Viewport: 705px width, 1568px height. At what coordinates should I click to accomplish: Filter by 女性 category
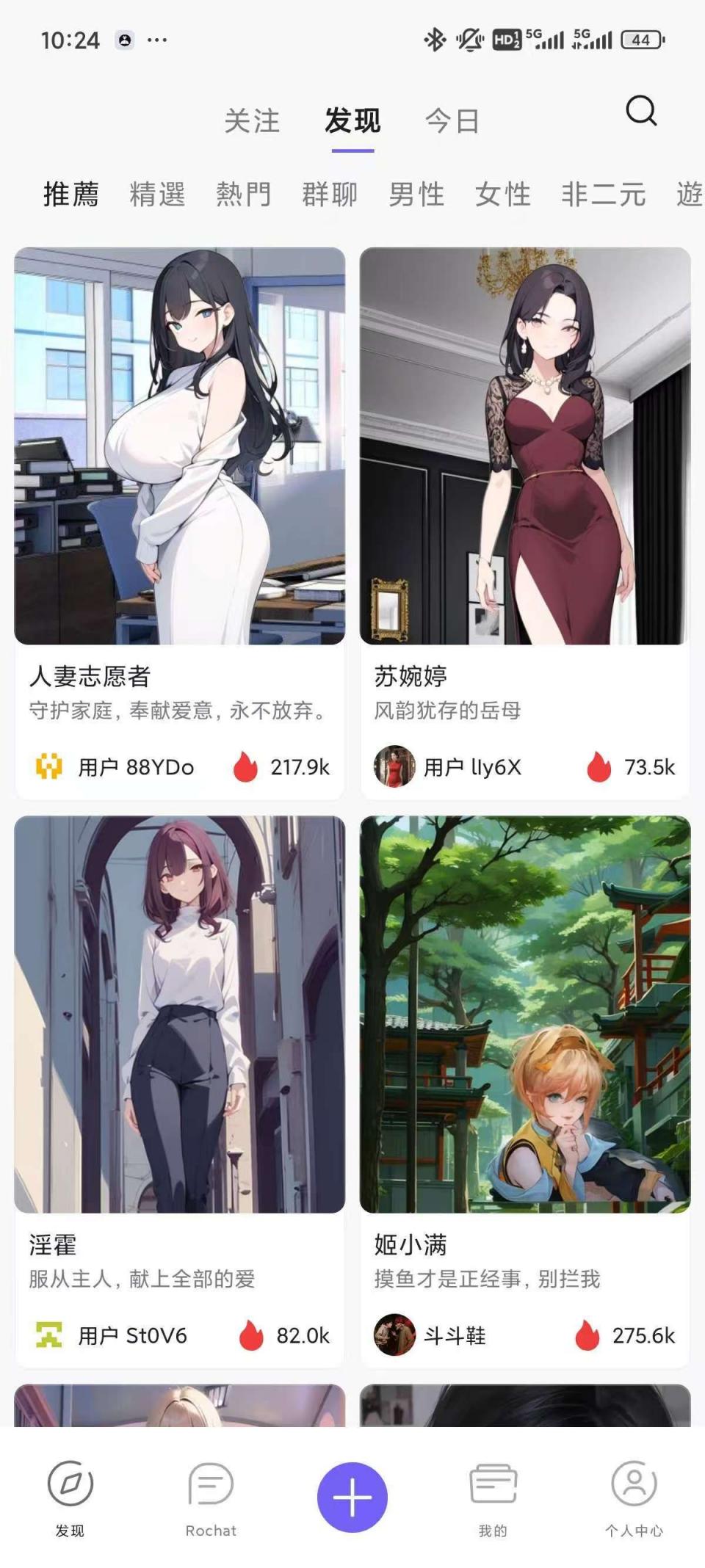pyautogui.click(x=502, y=195)
